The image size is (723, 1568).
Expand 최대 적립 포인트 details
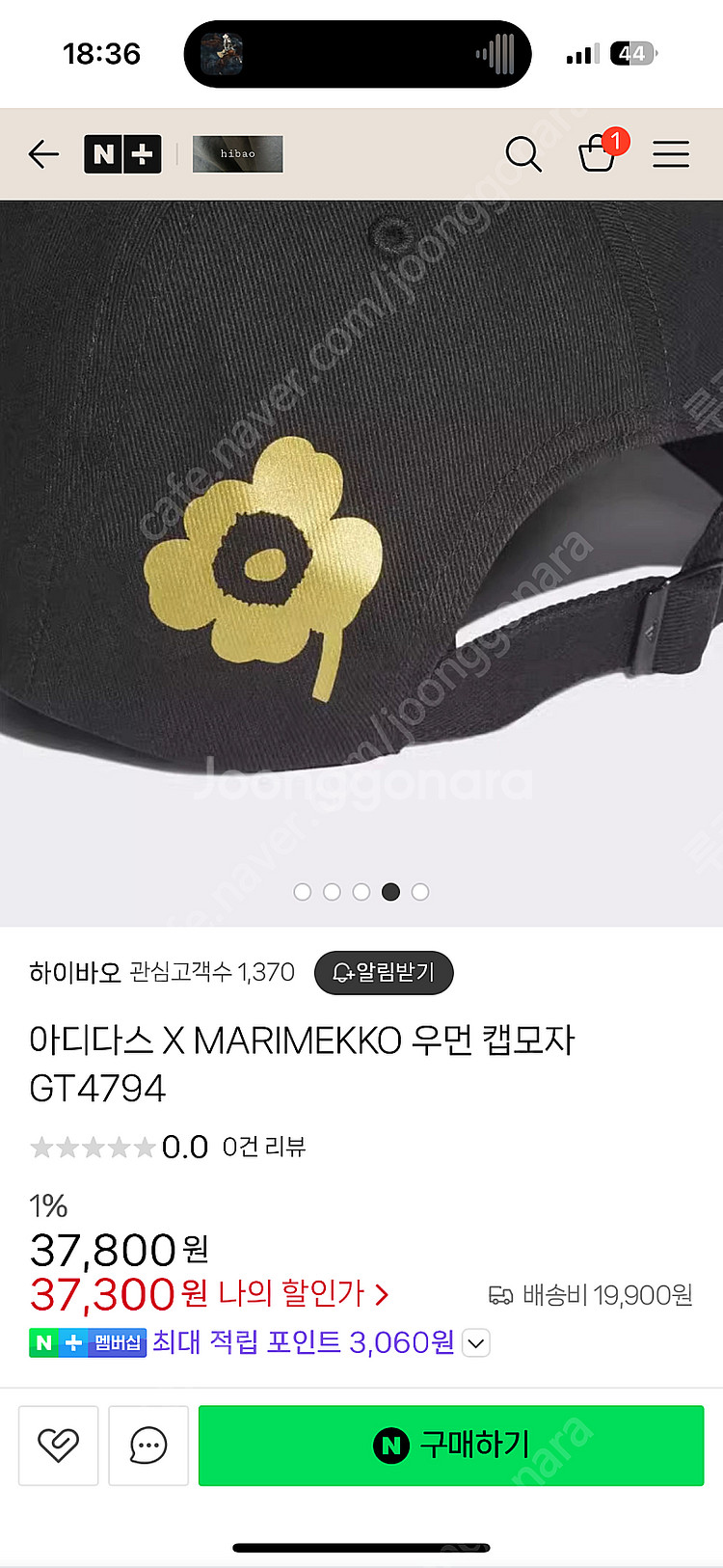point(476,1343)
